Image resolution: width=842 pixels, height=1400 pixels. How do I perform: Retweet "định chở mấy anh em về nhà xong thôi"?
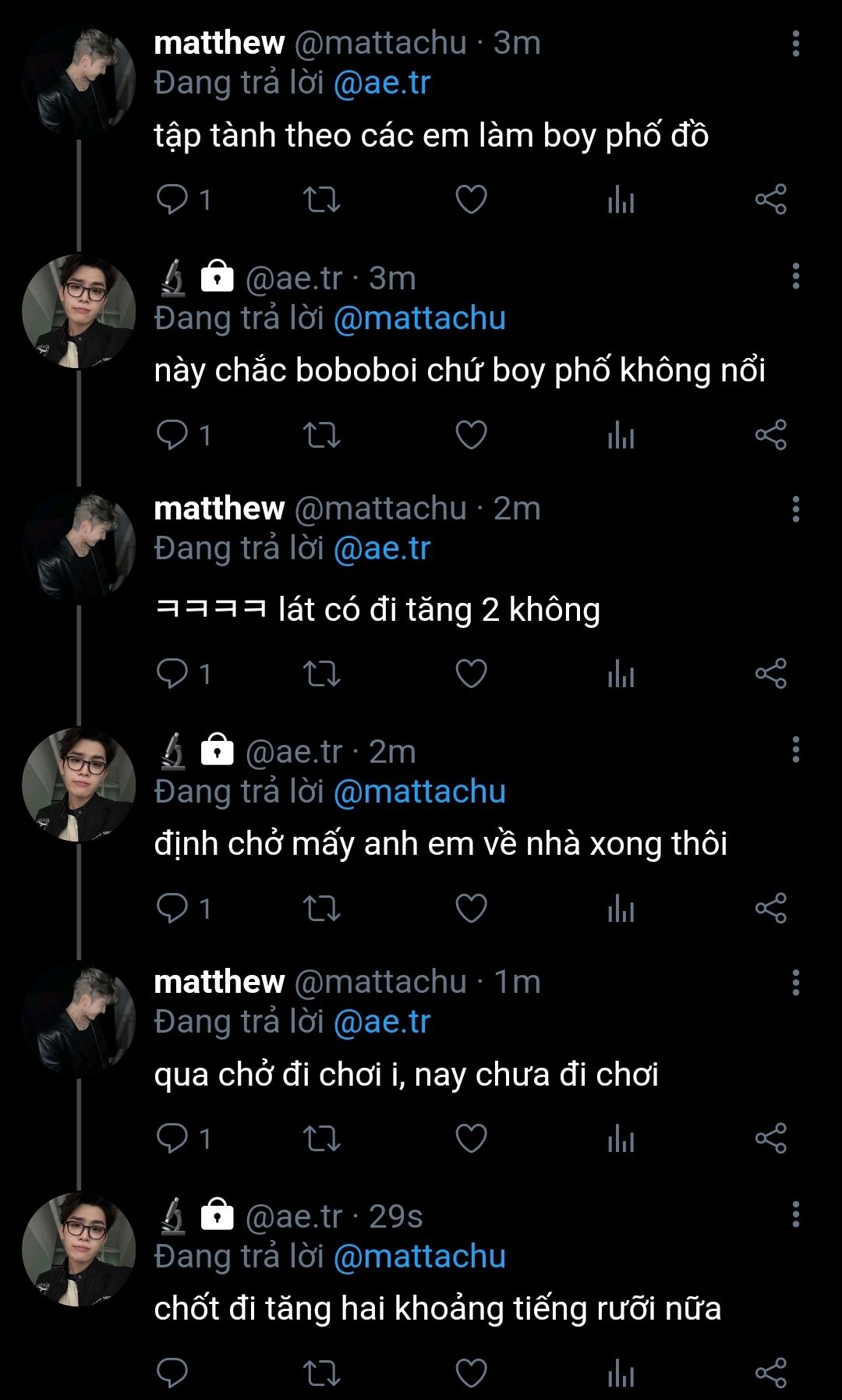coord(321,908)
